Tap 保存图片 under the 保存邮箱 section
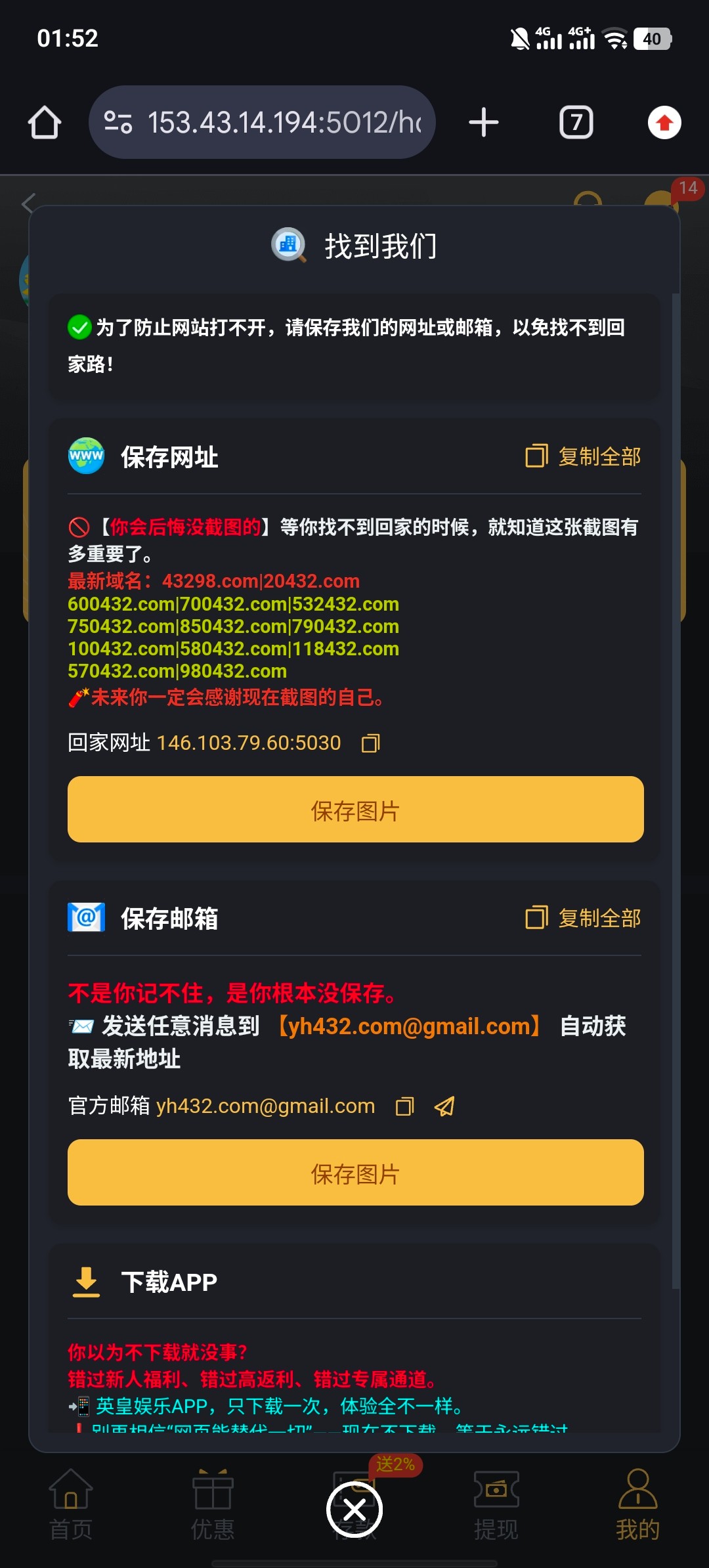The image size is (709, 1568). [355, 1173]
